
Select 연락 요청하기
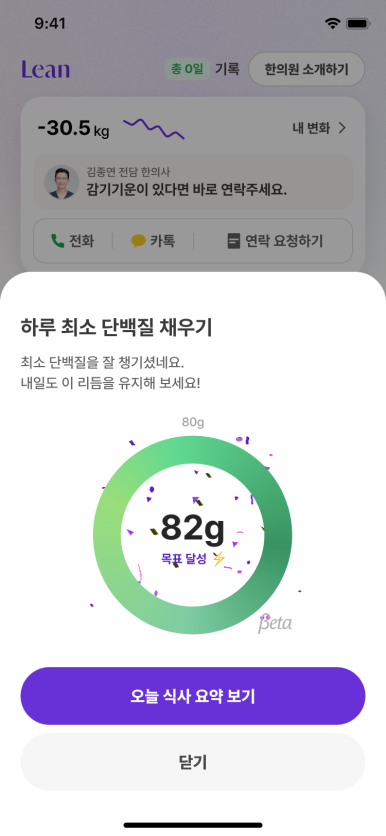275,241
